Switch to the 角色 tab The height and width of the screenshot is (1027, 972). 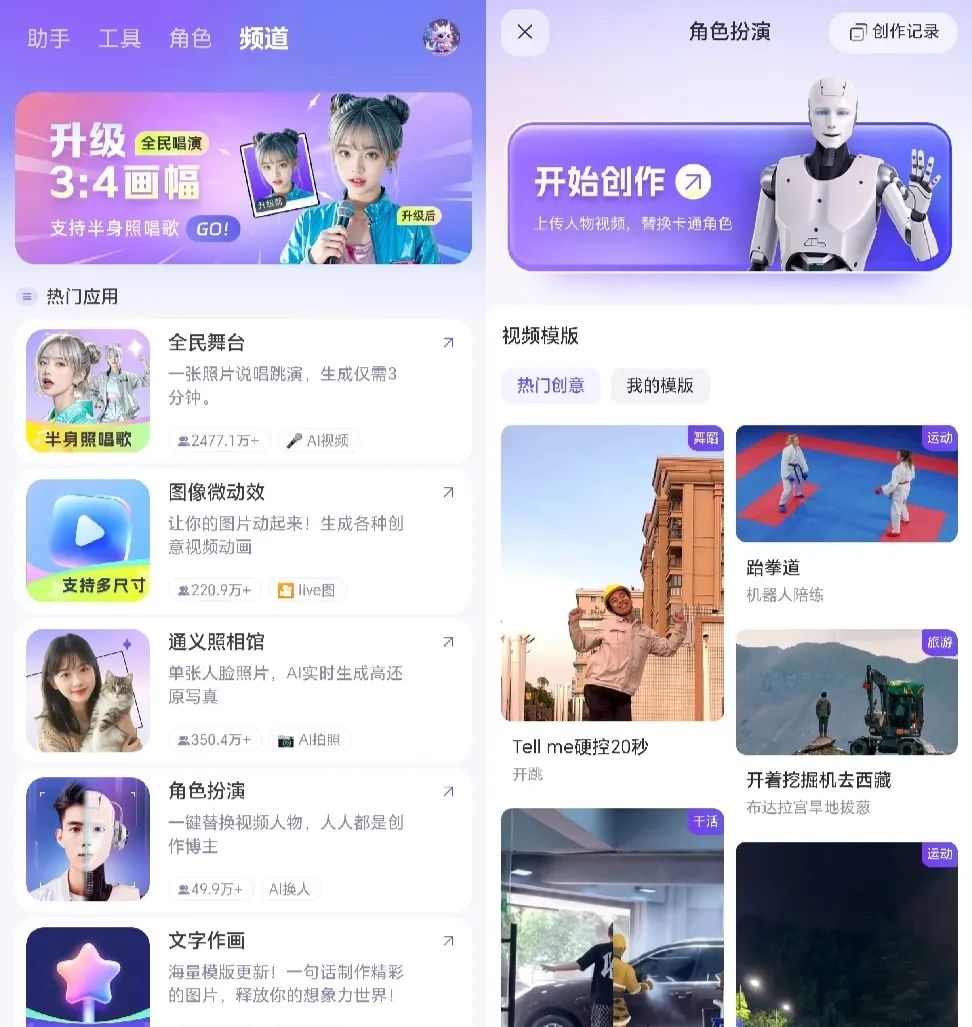(x=190, y=39)
